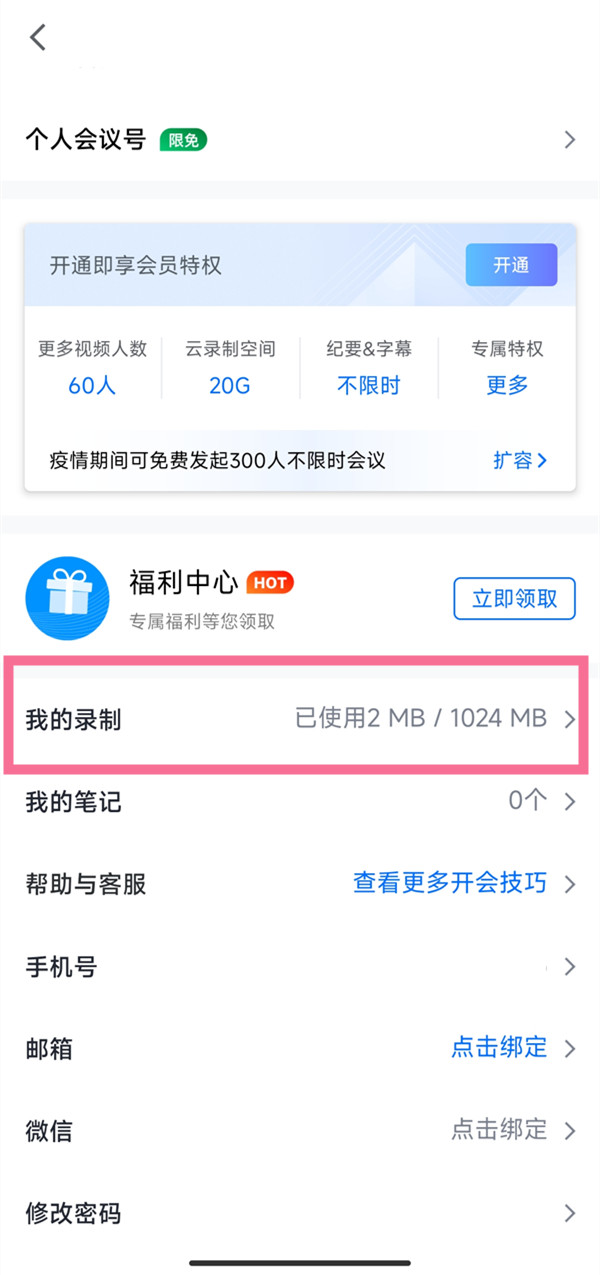This screenshot has height=1275, width=600.
Task: Tap the 扩容 link
Action: [x=520, y=460]
